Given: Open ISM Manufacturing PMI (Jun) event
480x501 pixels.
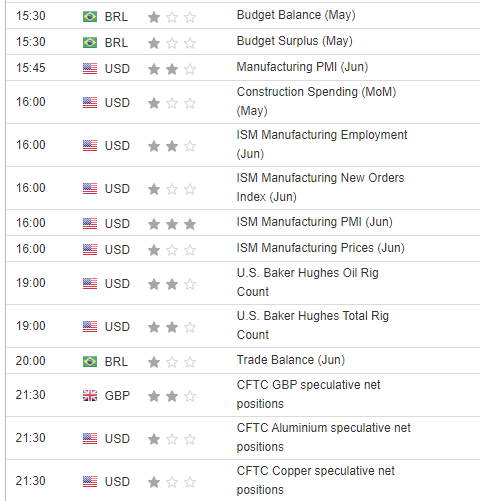Looking at the screenshot, I should 314,222.
